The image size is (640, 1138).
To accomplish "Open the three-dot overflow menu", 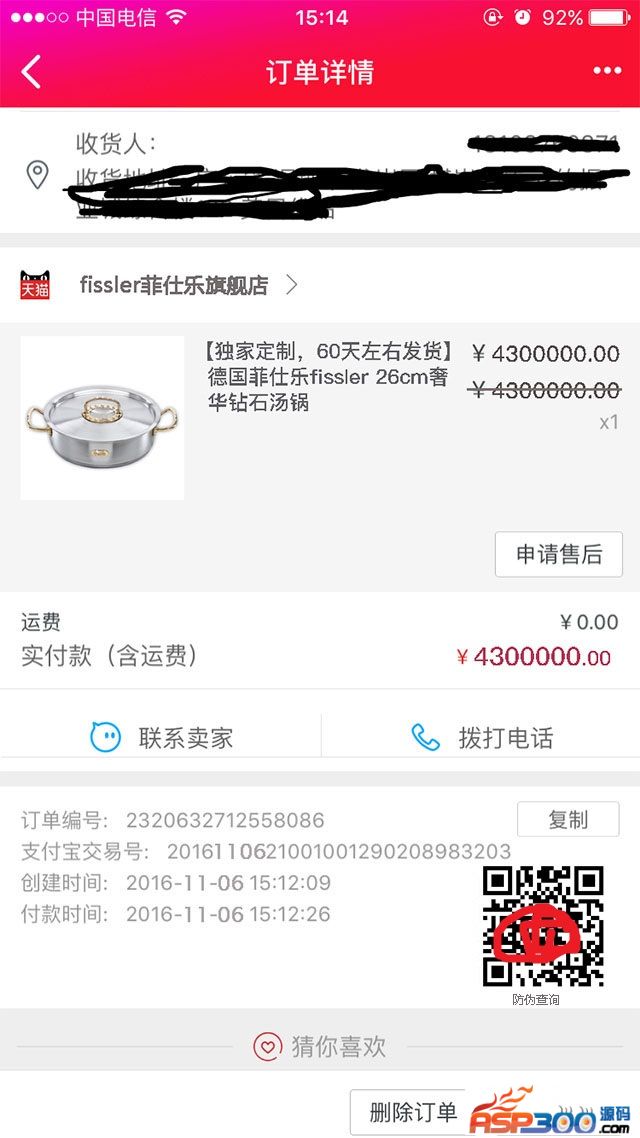I will coord(607,71).
